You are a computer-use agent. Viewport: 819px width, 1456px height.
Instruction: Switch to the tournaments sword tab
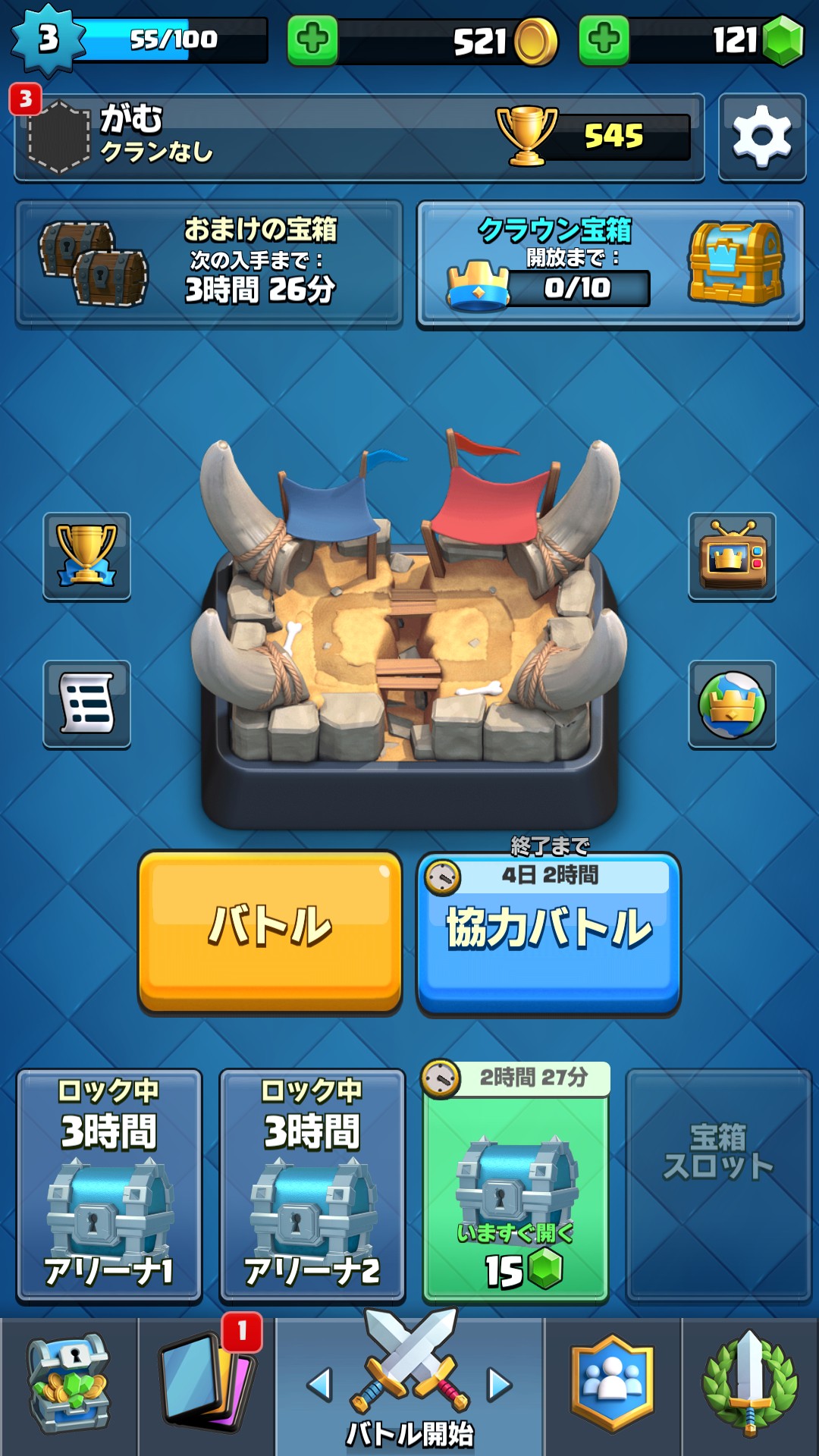click(x=750, y=1386)
